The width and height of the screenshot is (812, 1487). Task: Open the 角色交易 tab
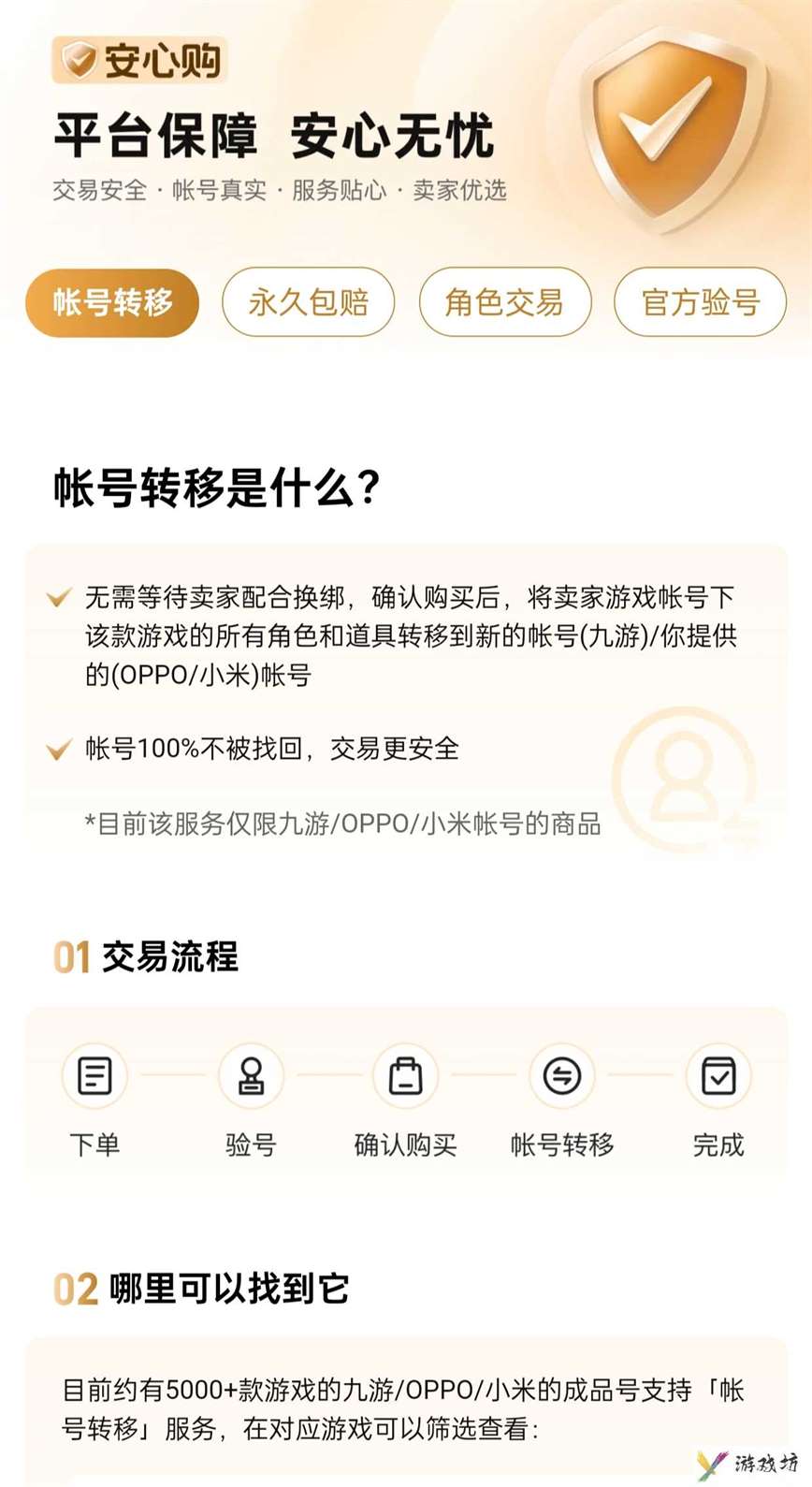tap(504, 302)
